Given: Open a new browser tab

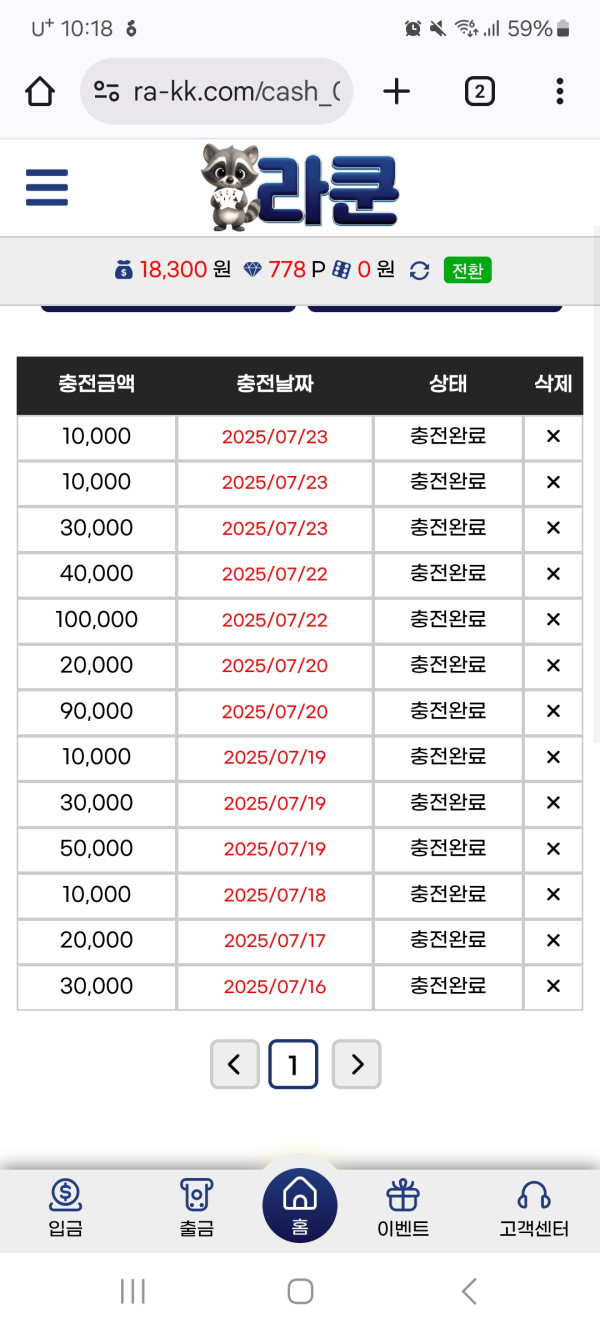Looking at the screenshot, I should pos(397,92).
